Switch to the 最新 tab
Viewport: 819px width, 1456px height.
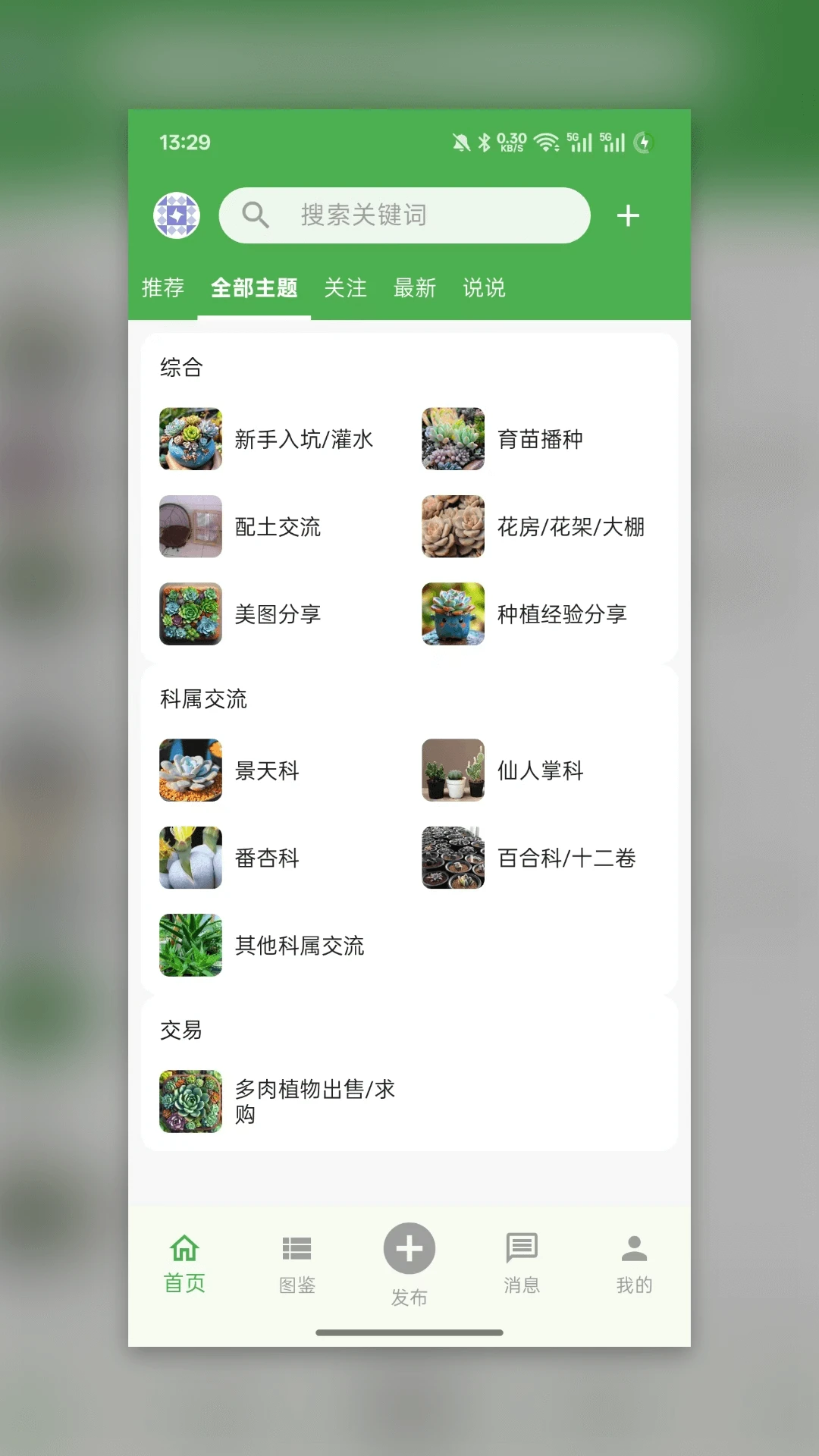point(415,288)
